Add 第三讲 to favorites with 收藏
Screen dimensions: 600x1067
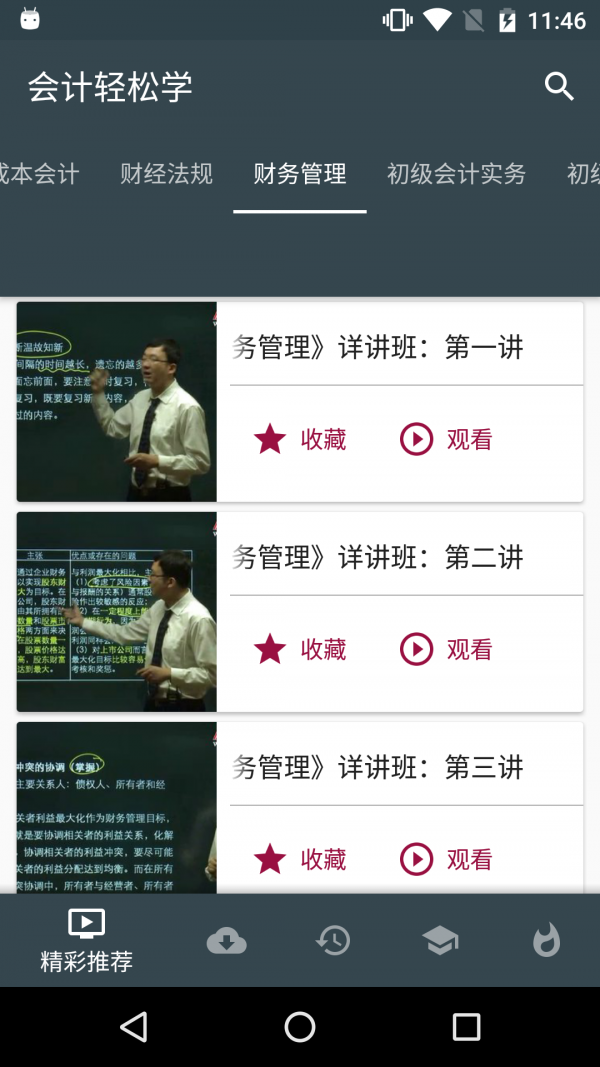coord(300,859)
